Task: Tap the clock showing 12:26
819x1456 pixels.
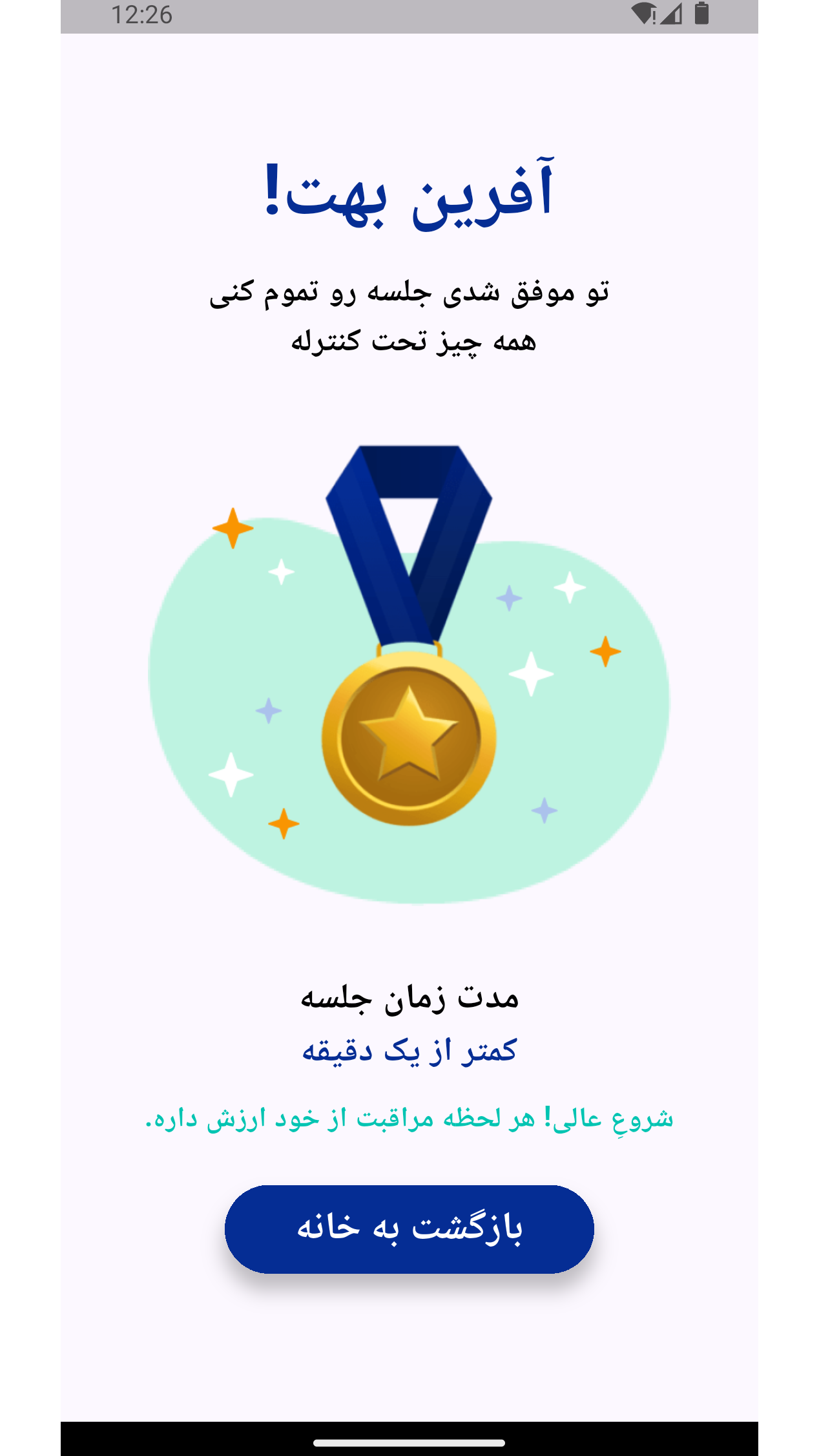Action: (141, 14)
